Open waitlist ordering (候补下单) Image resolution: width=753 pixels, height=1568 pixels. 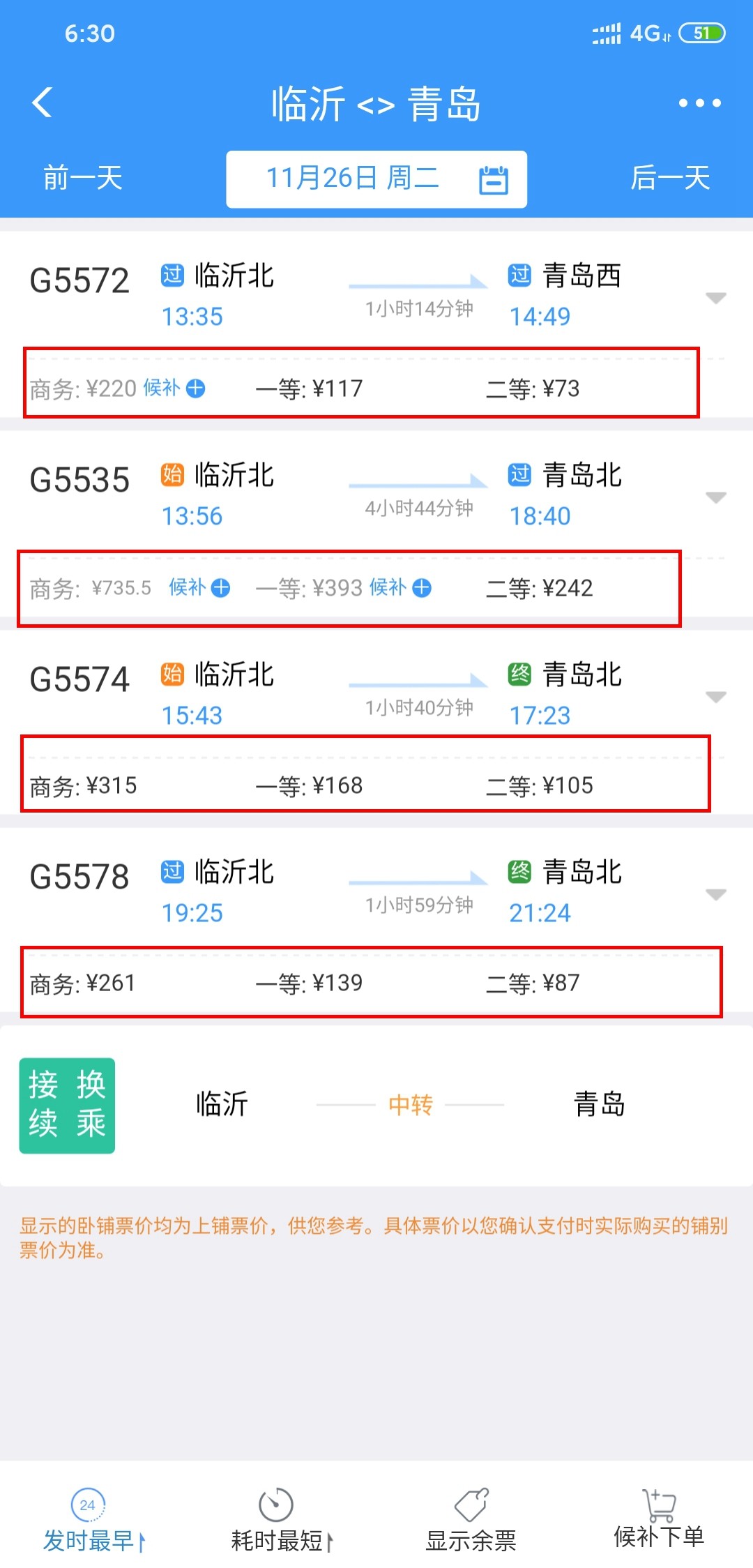(x=659, y=1519)
